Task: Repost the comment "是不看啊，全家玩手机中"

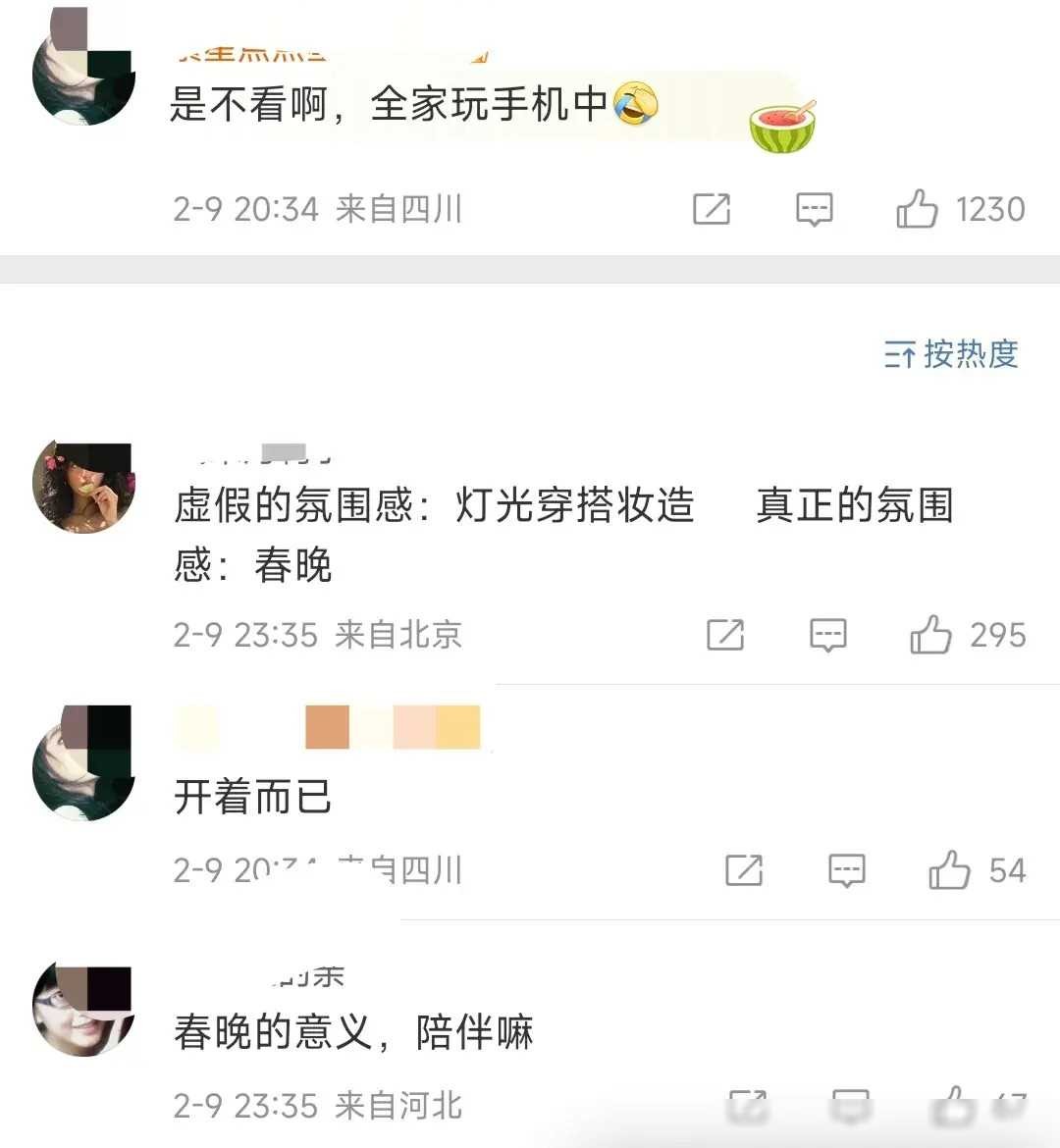Action: [x=712, y=209]
